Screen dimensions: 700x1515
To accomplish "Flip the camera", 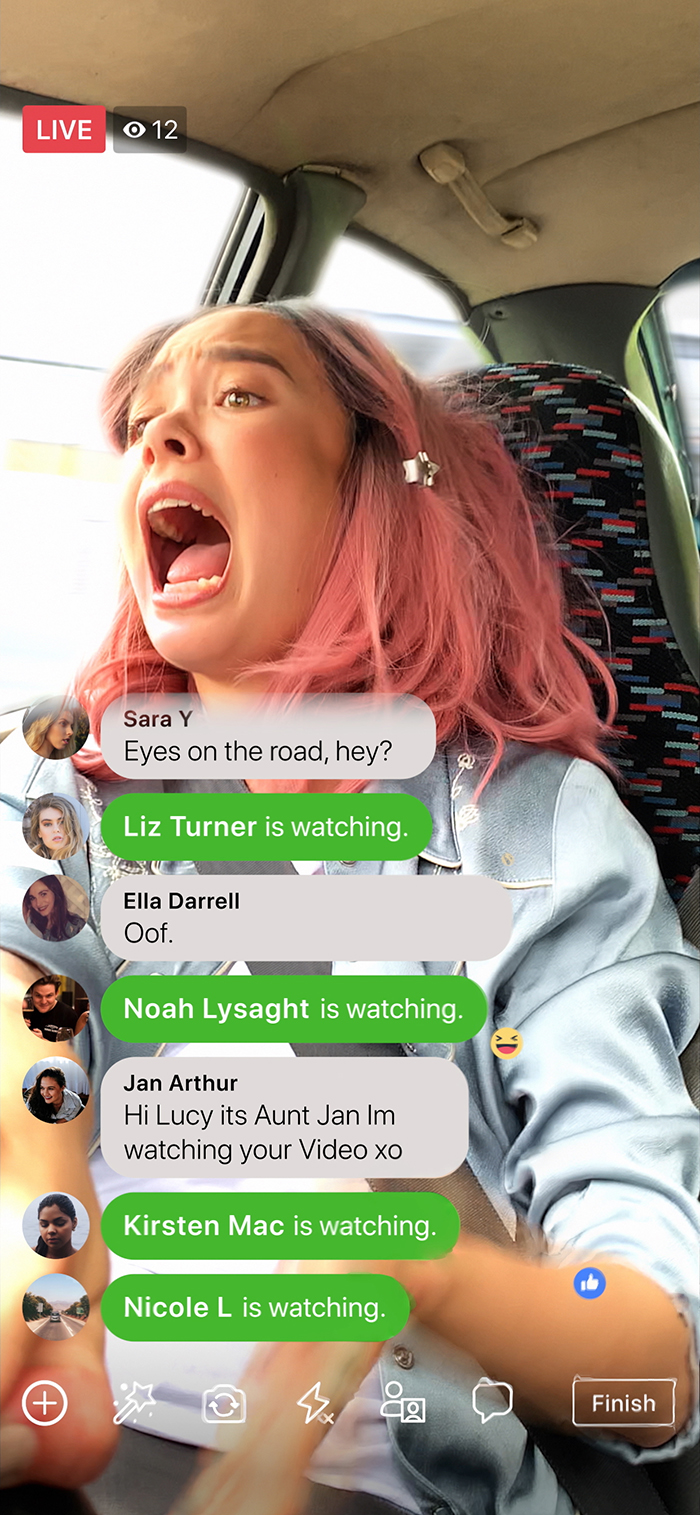I will 223,1404.
